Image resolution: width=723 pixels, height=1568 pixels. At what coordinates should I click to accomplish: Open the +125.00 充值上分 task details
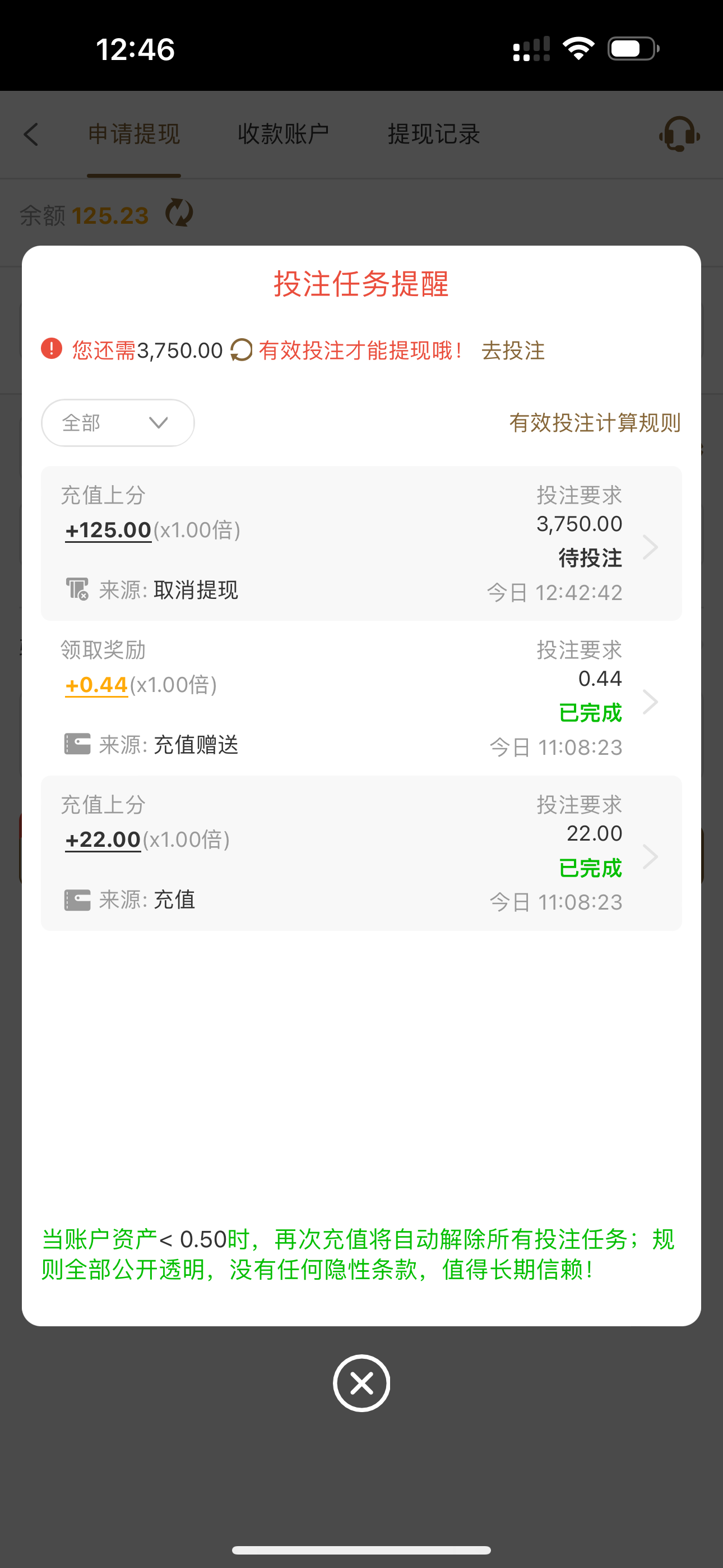click(650, 547)
